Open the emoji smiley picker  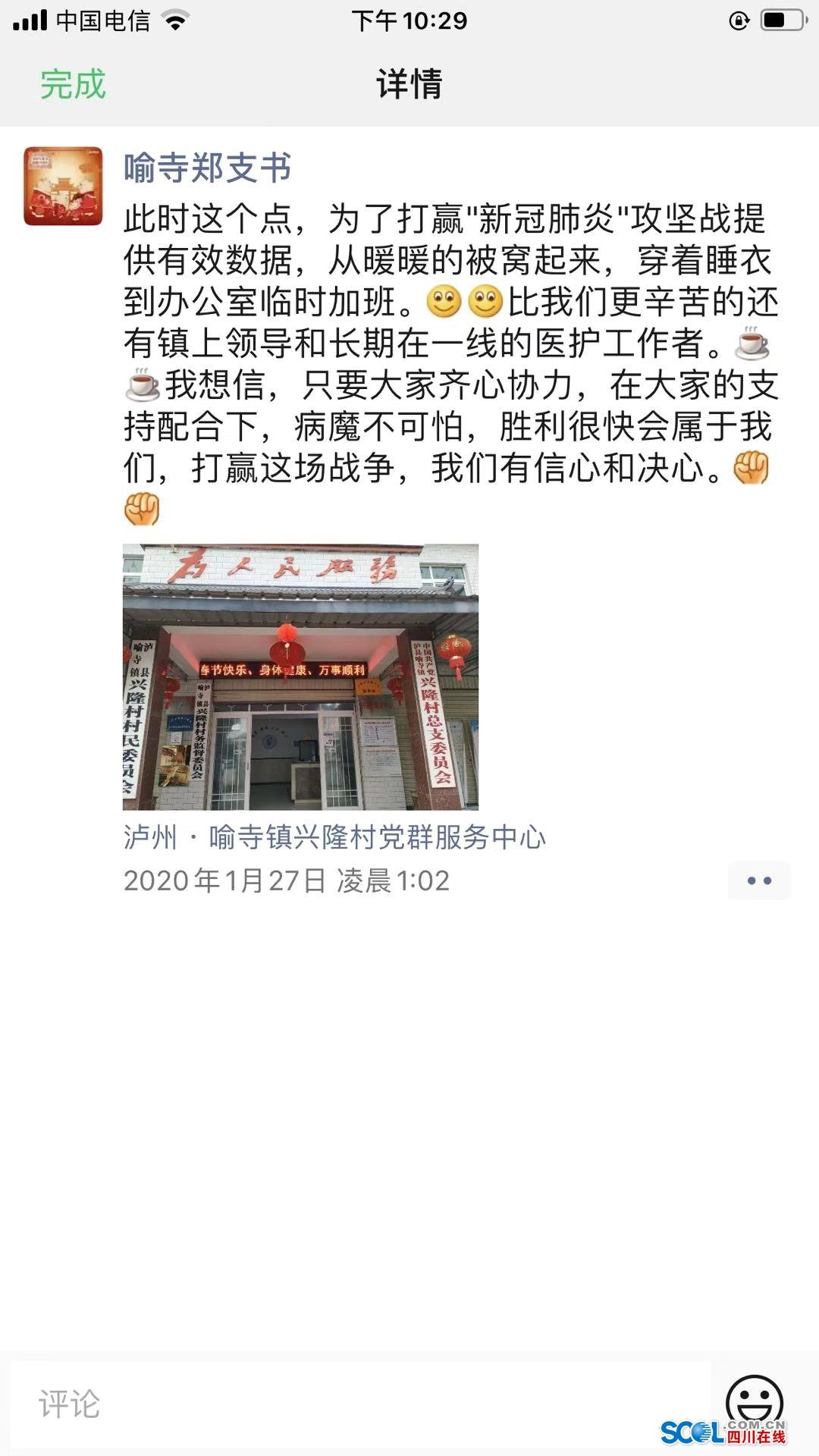click(754, 1401)
